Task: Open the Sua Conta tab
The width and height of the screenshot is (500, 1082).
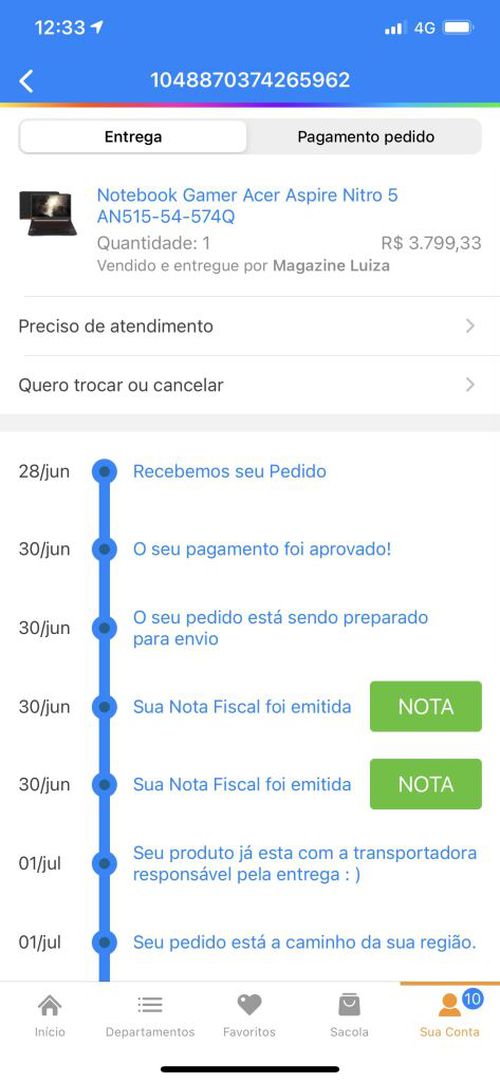Action: 450,1015
